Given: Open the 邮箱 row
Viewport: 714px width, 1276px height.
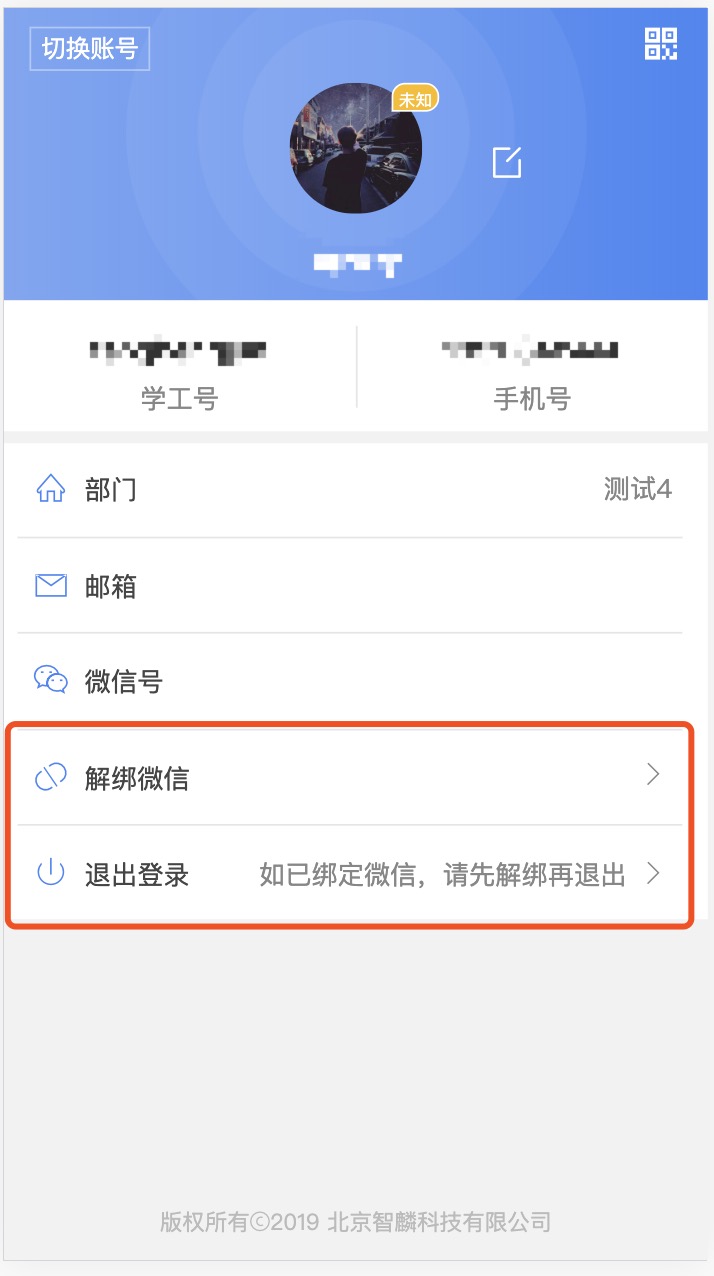Looking at the screenshot, I should (350, 586).
